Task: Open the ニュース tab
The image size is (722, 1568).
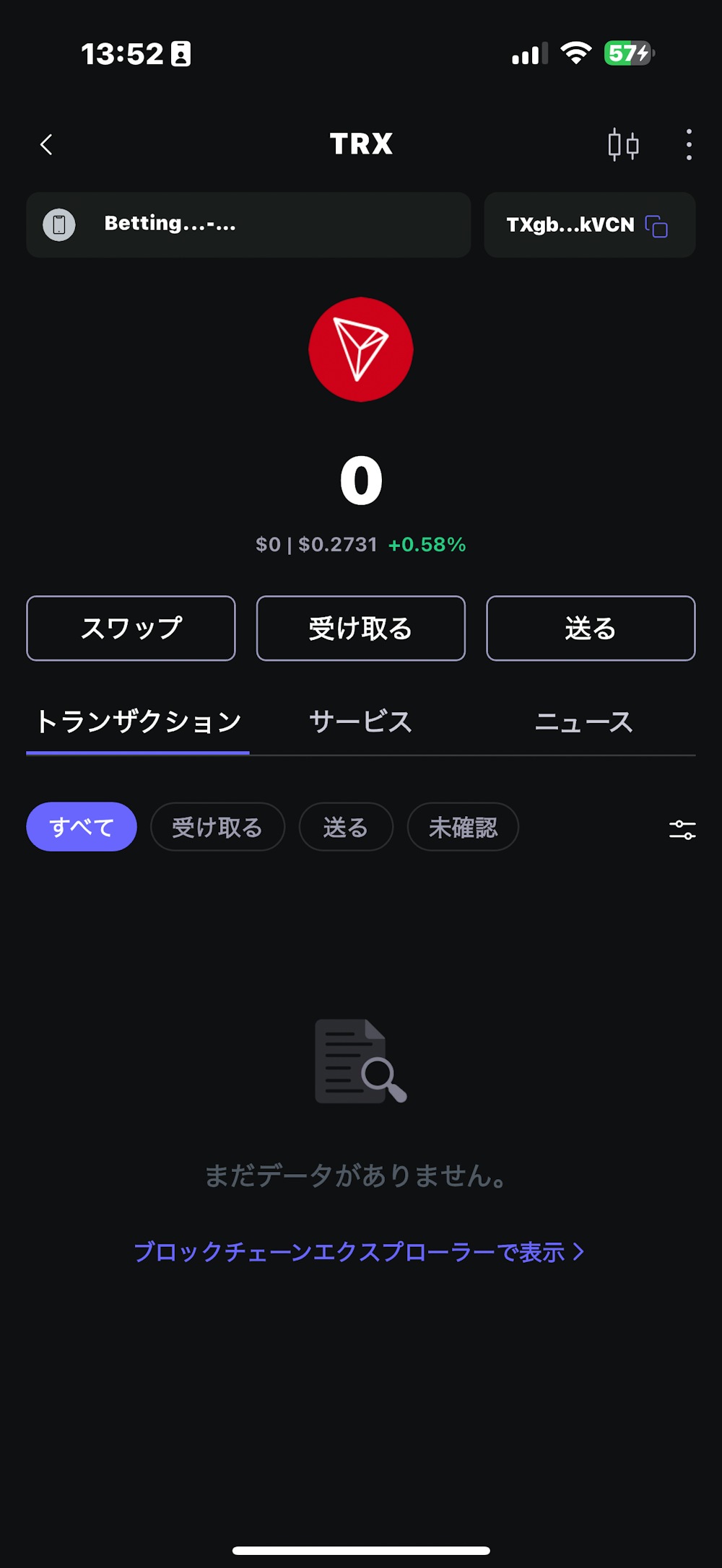Action: pyautogui.click(x=583, y=721)
